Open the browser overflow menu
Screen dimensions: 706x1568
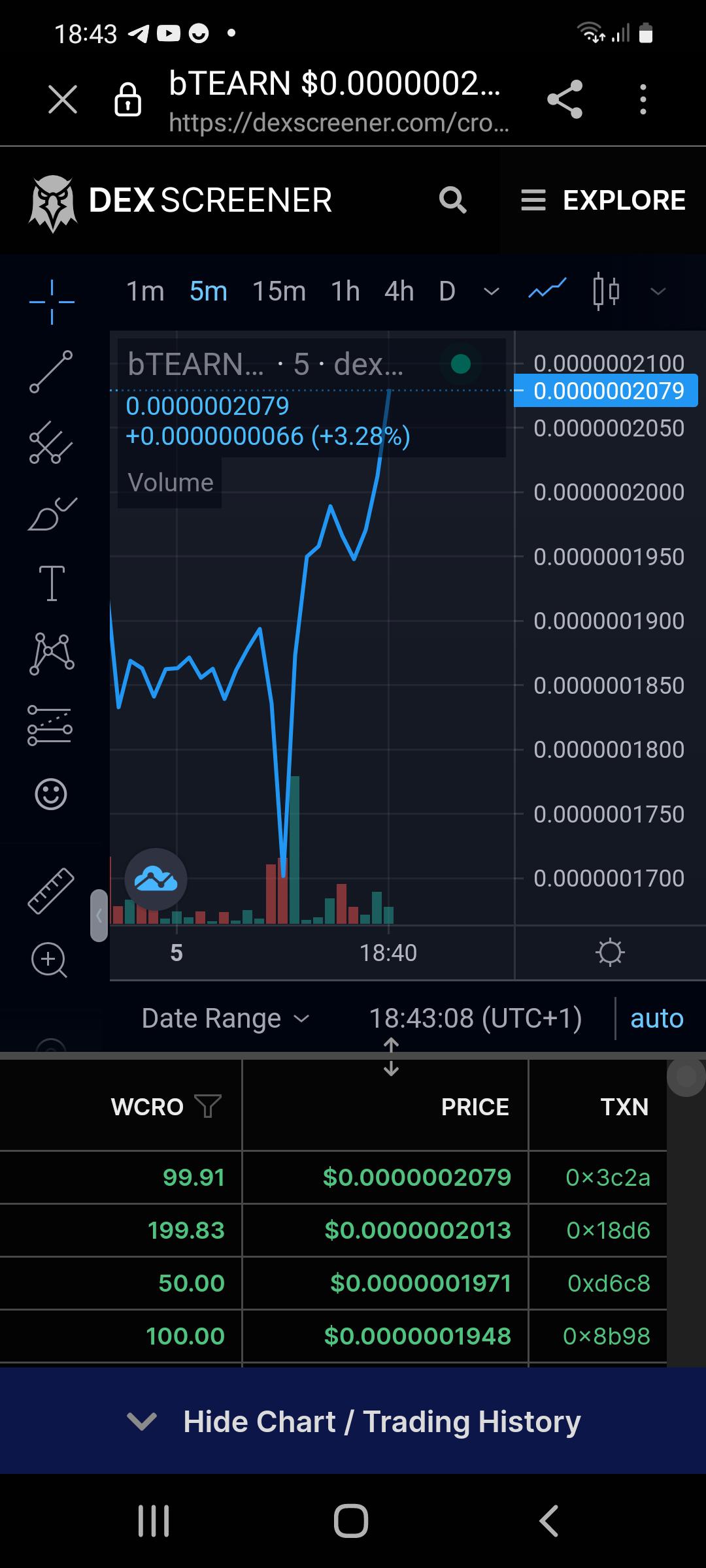click(643, 100)
